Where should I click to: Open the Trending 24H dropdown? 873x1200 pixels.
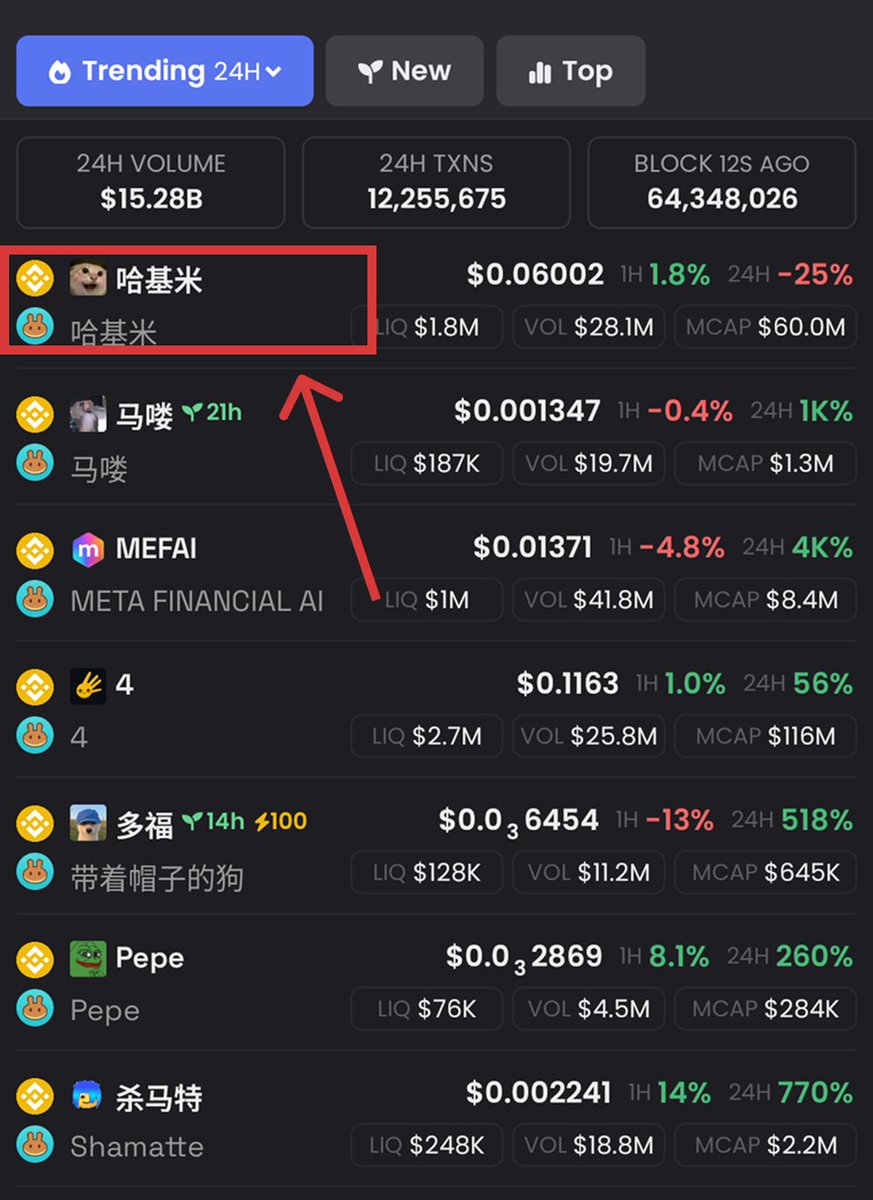tap(165, 71)
